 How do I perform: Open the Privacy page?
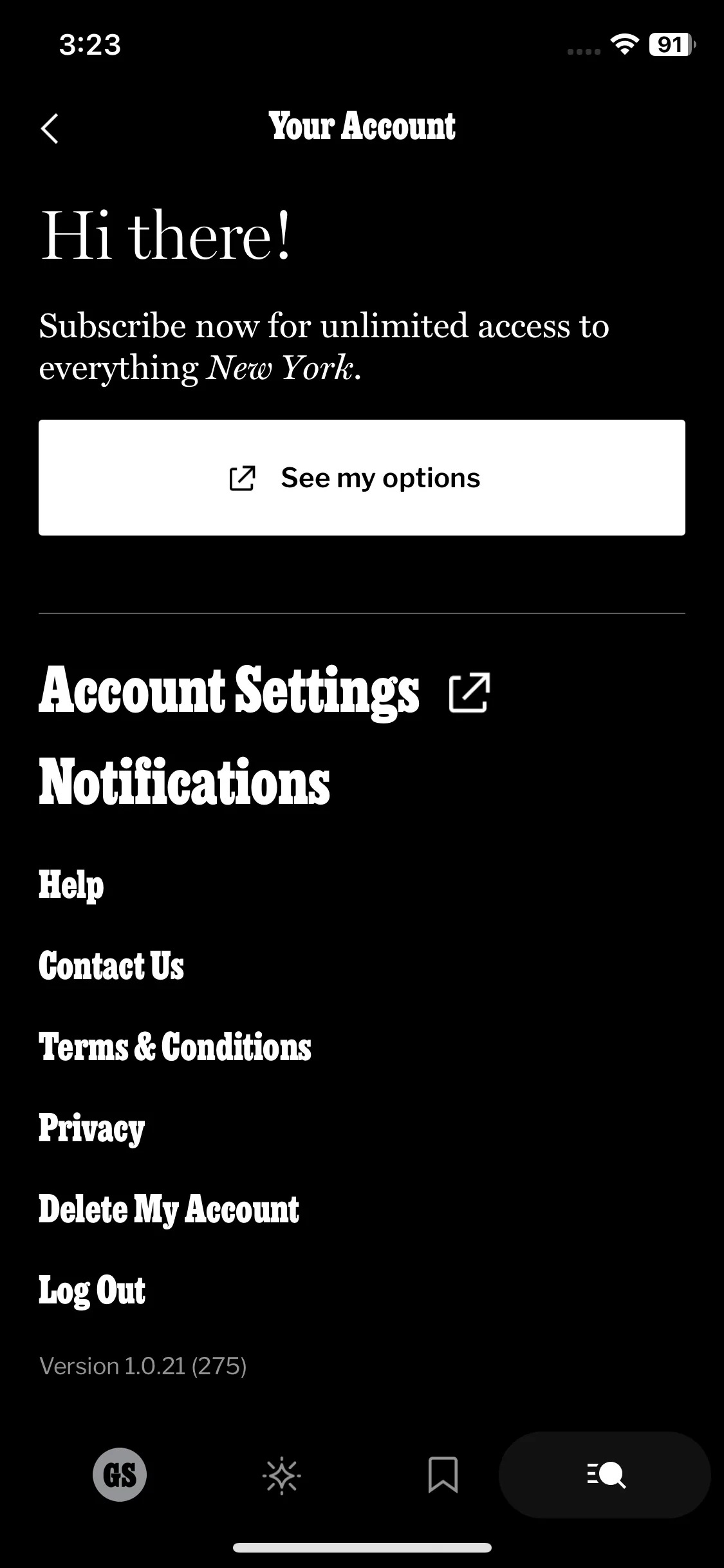pos(92,1128)
